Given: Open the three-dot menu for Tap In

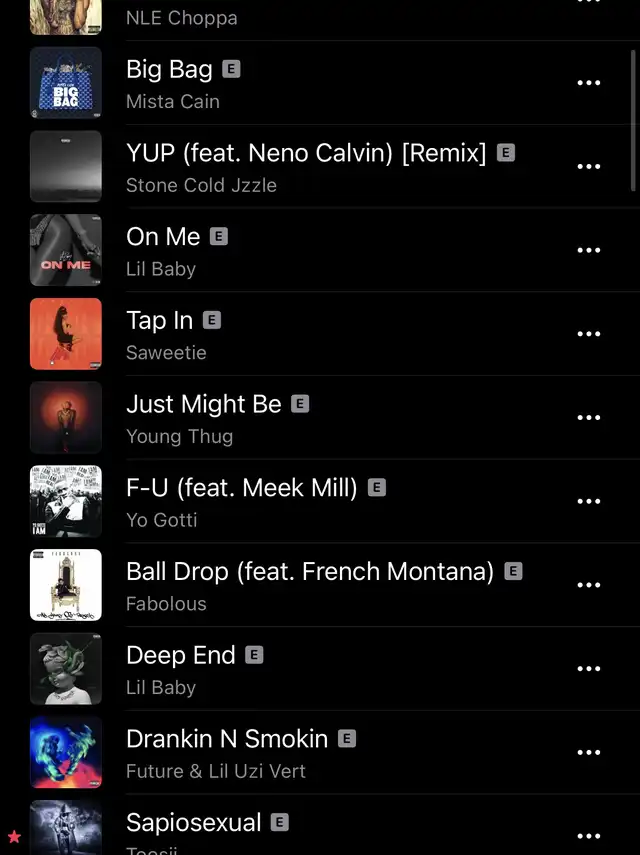Looking at the screenshot, I should click(589, 334).
